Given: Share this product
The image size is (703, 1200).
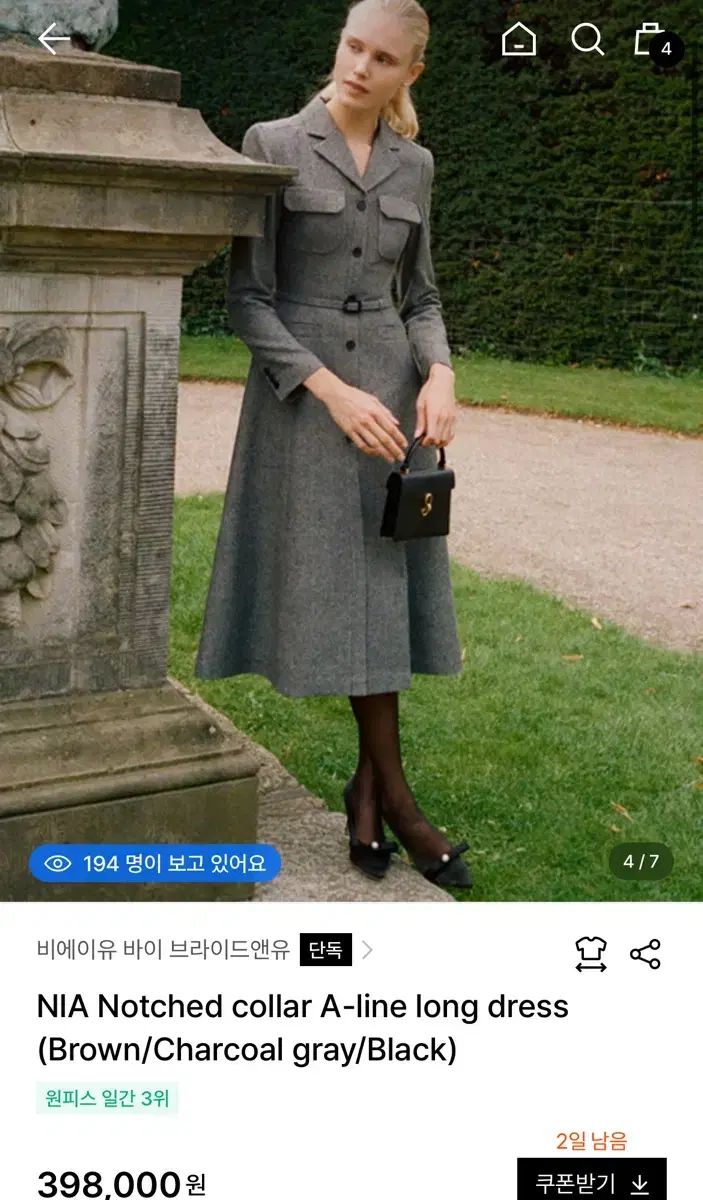Looking at the screenshot, I should click(x=646, y=953).
